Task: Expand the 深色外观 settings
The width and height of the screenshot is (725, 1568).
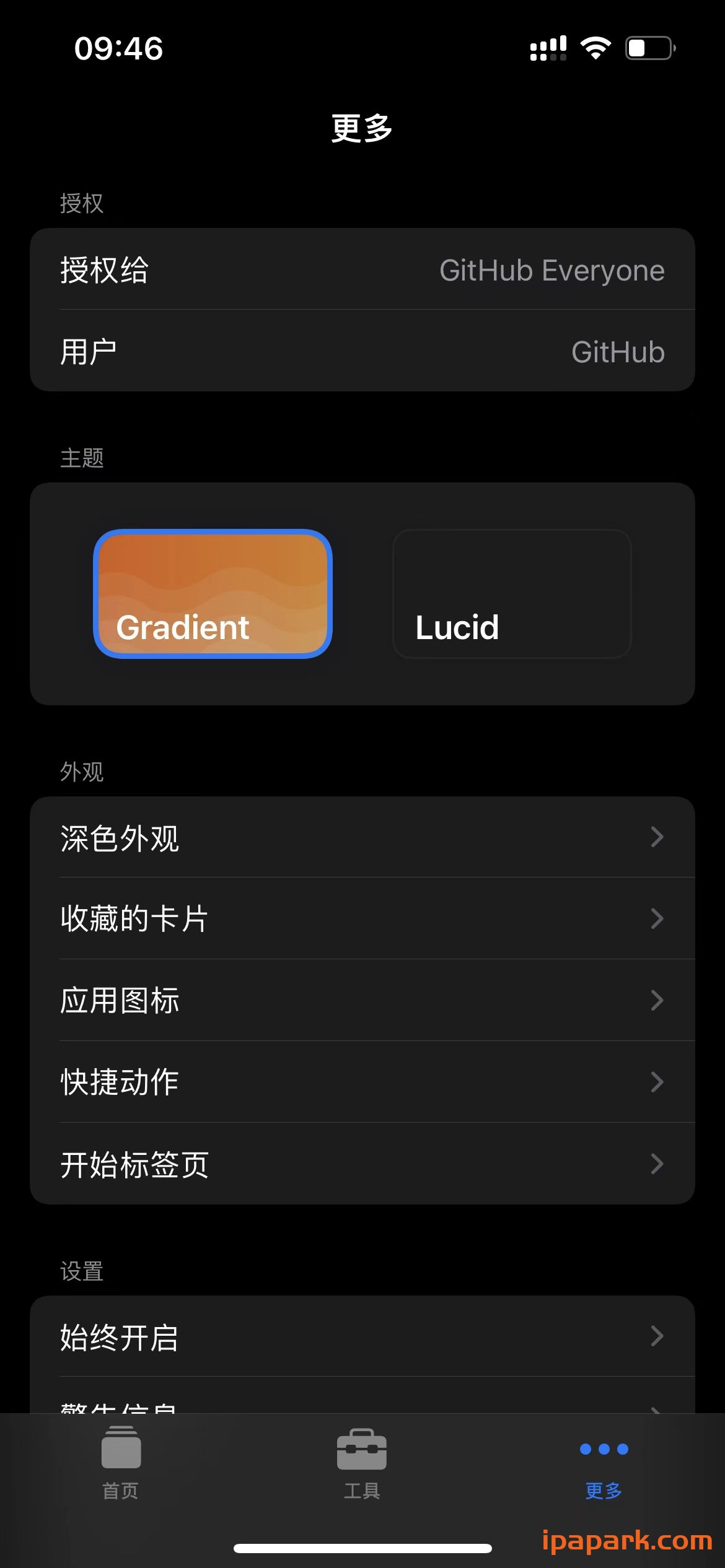Action: (362, 837)
